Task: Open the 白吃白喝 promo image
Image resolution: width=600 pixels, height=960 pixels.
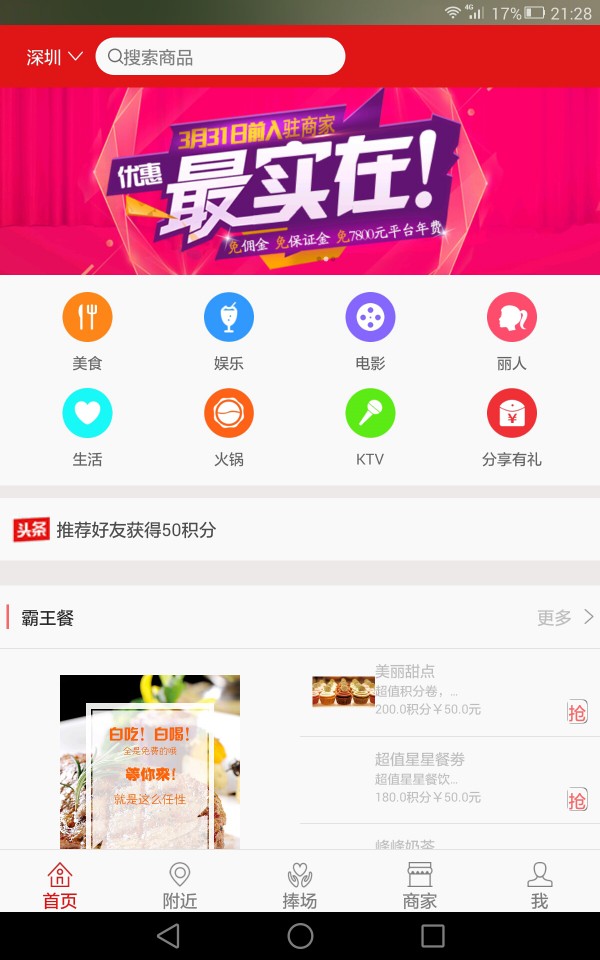Action: coord(150,762)
